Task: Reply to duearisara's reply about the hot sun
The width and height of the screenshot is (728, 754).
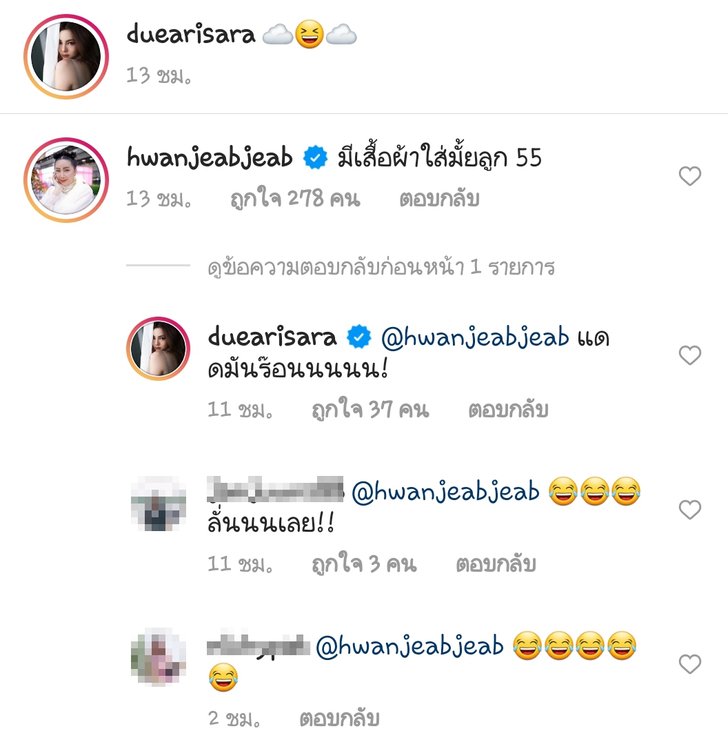Action: click(508, 409)
